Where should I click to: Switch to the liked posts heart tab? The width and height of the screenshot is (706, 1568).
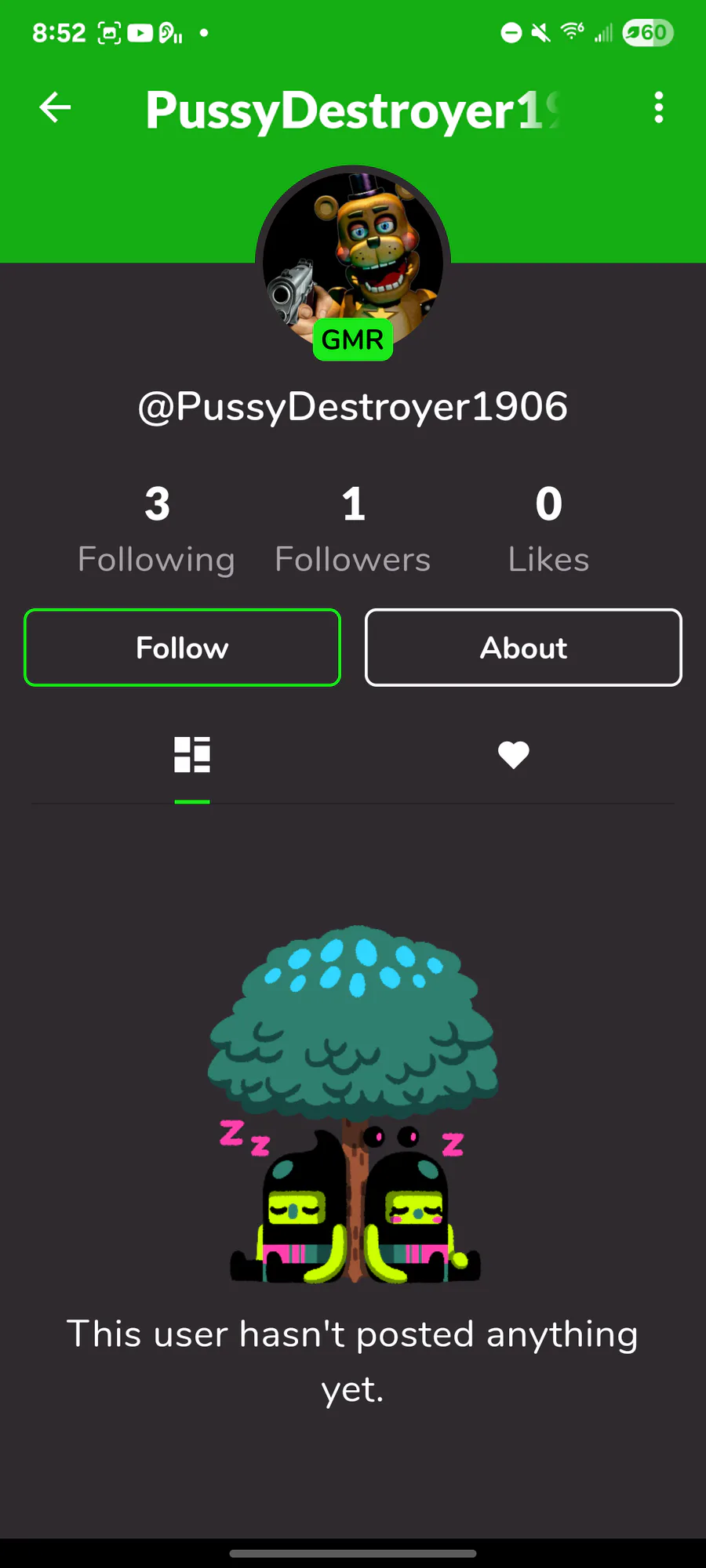514,755
